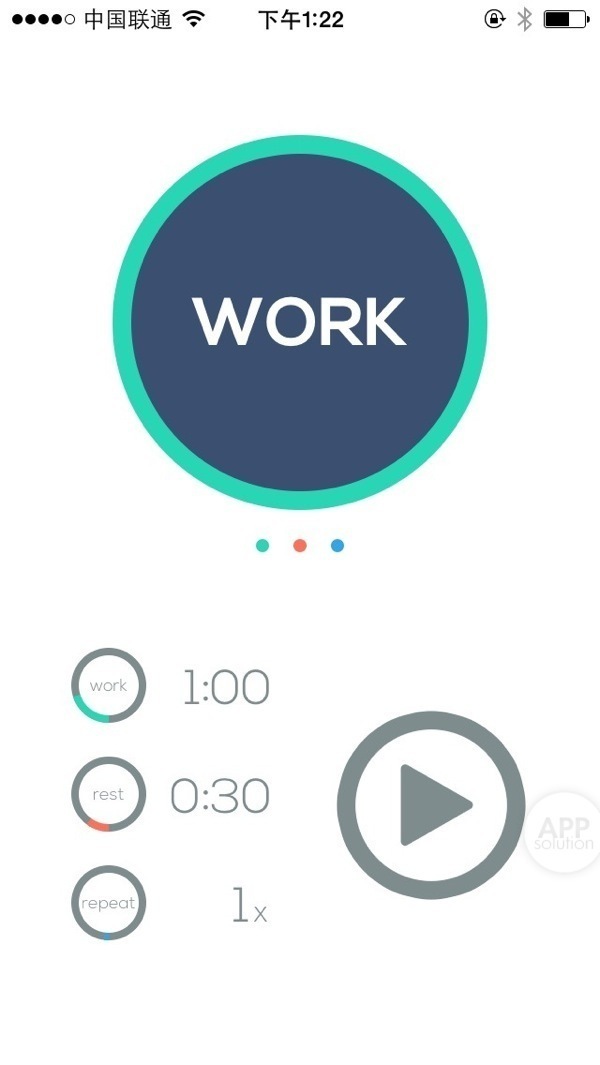Edit the 1:00 work time value
The width and height of the screenshot is (600, 1065).
pyautogui.click(x=226, y=688)
